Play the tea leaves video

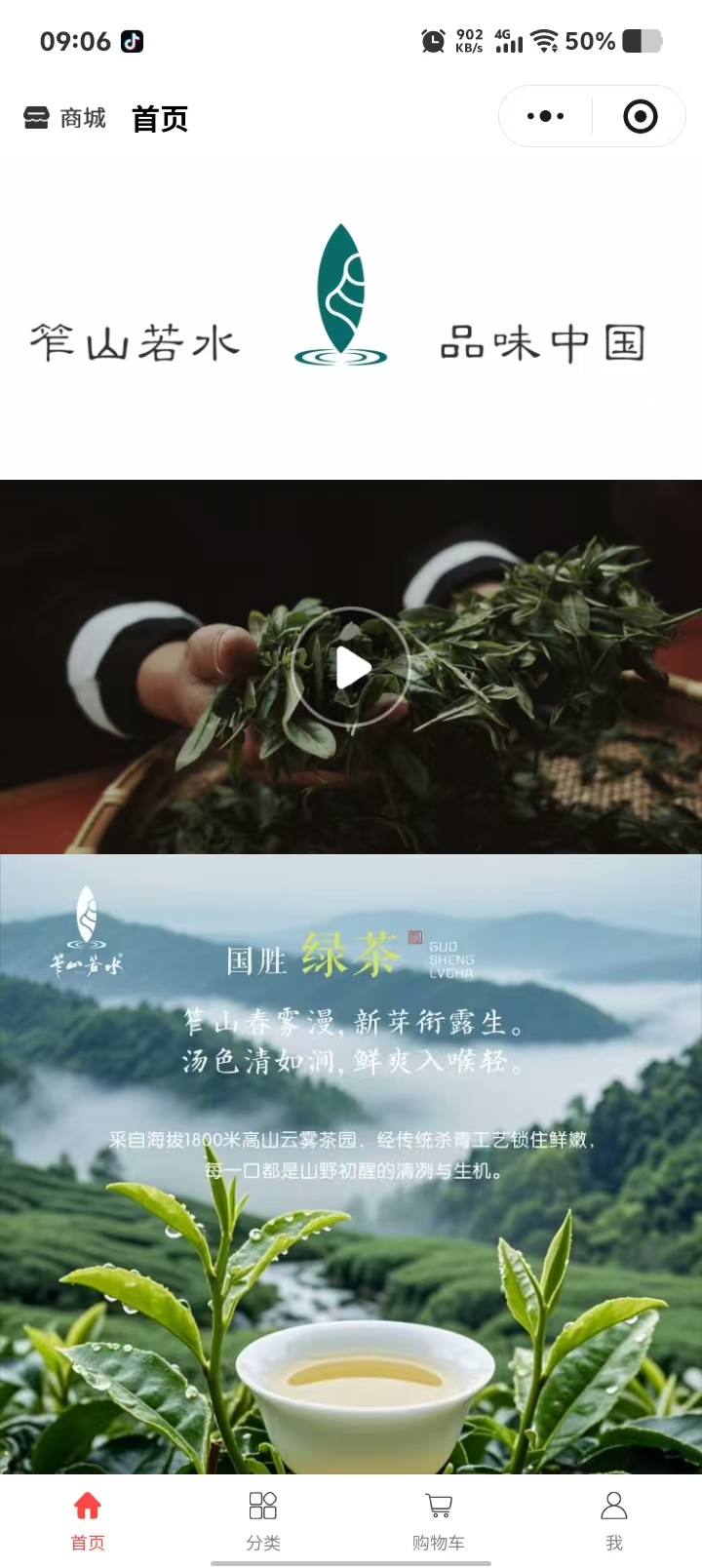[x=351, y=668]
